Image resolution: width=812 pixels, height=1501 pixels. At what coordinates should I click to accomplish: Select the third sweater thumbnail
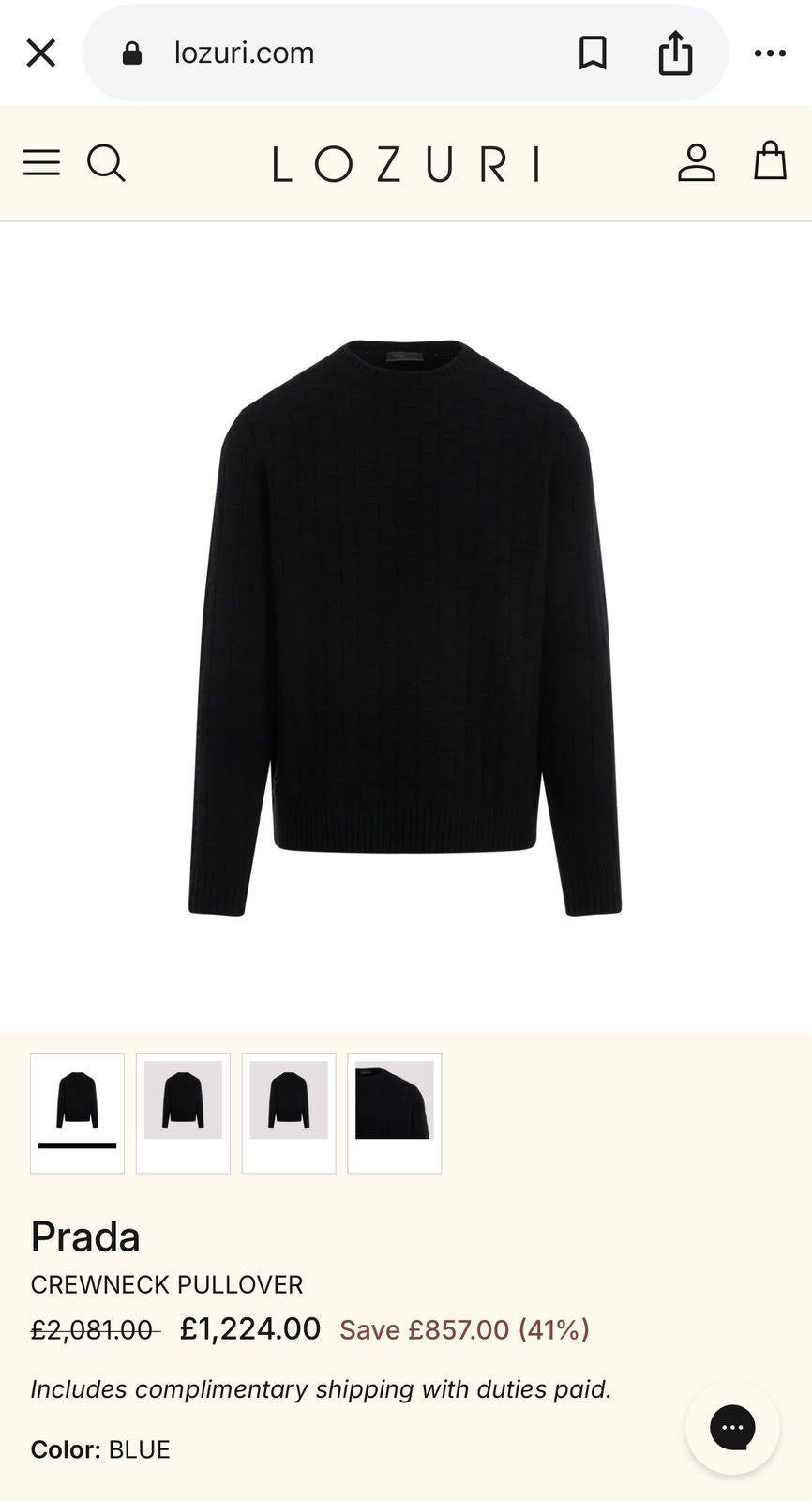pyautogui.click(x=289, y=1113)
